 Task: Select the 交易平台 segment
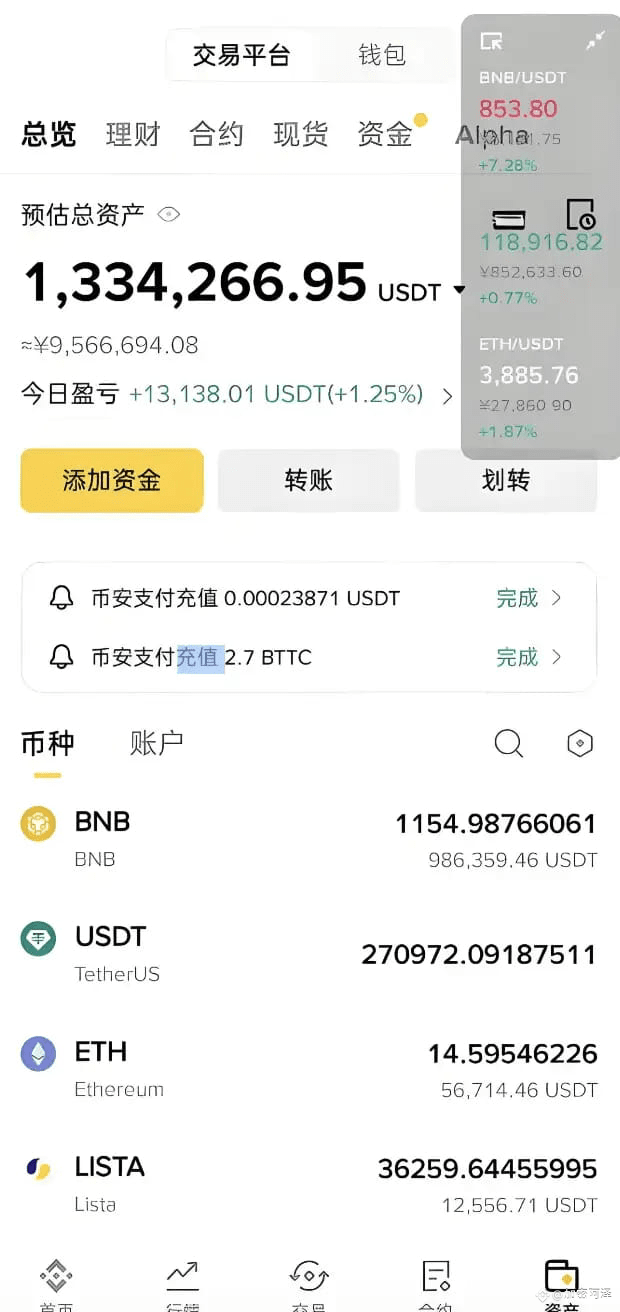click(242, 55)
